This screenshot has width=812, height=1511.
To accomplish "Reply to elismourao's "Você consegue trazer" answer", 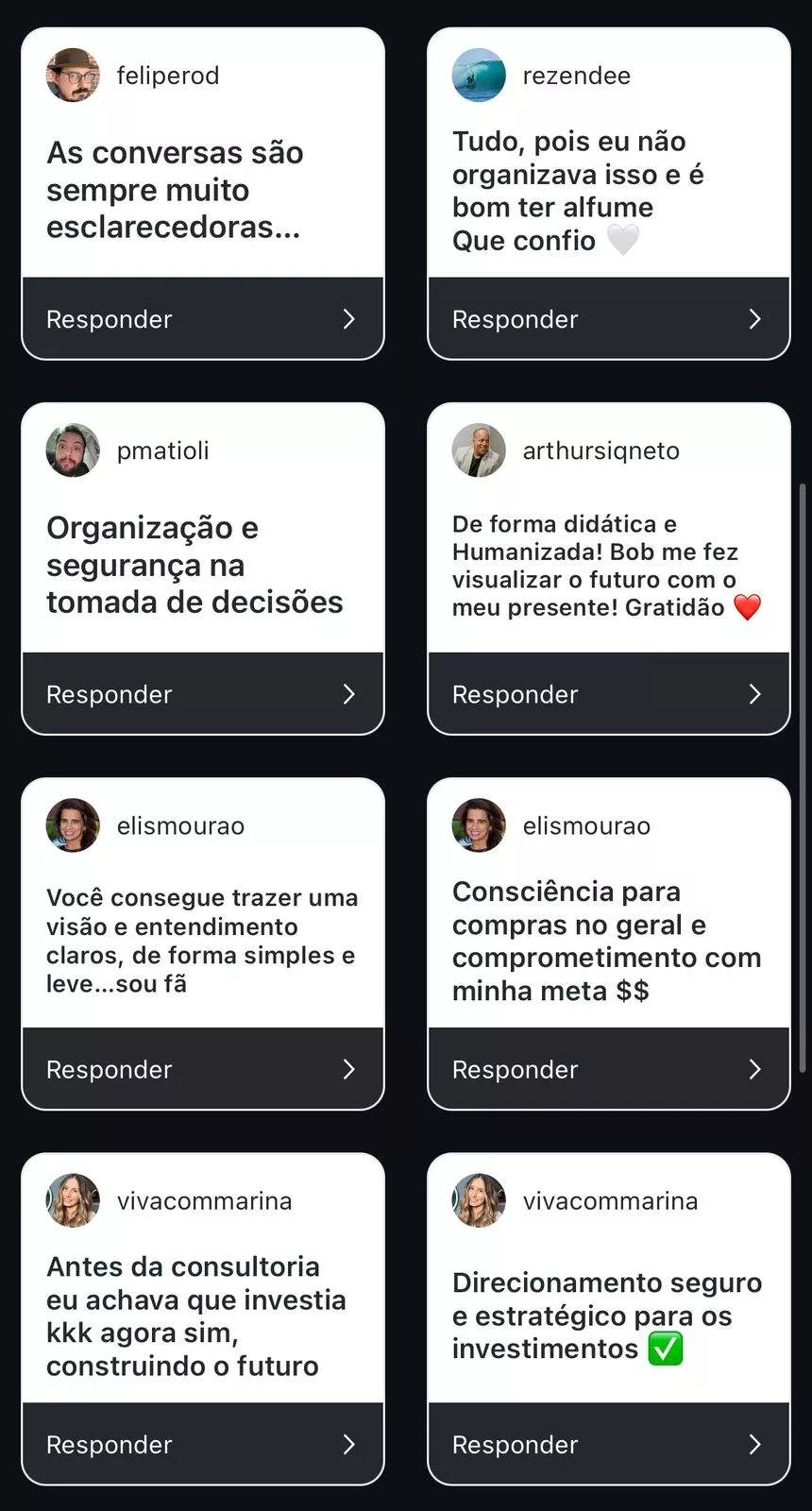I will click(202, 1069).
